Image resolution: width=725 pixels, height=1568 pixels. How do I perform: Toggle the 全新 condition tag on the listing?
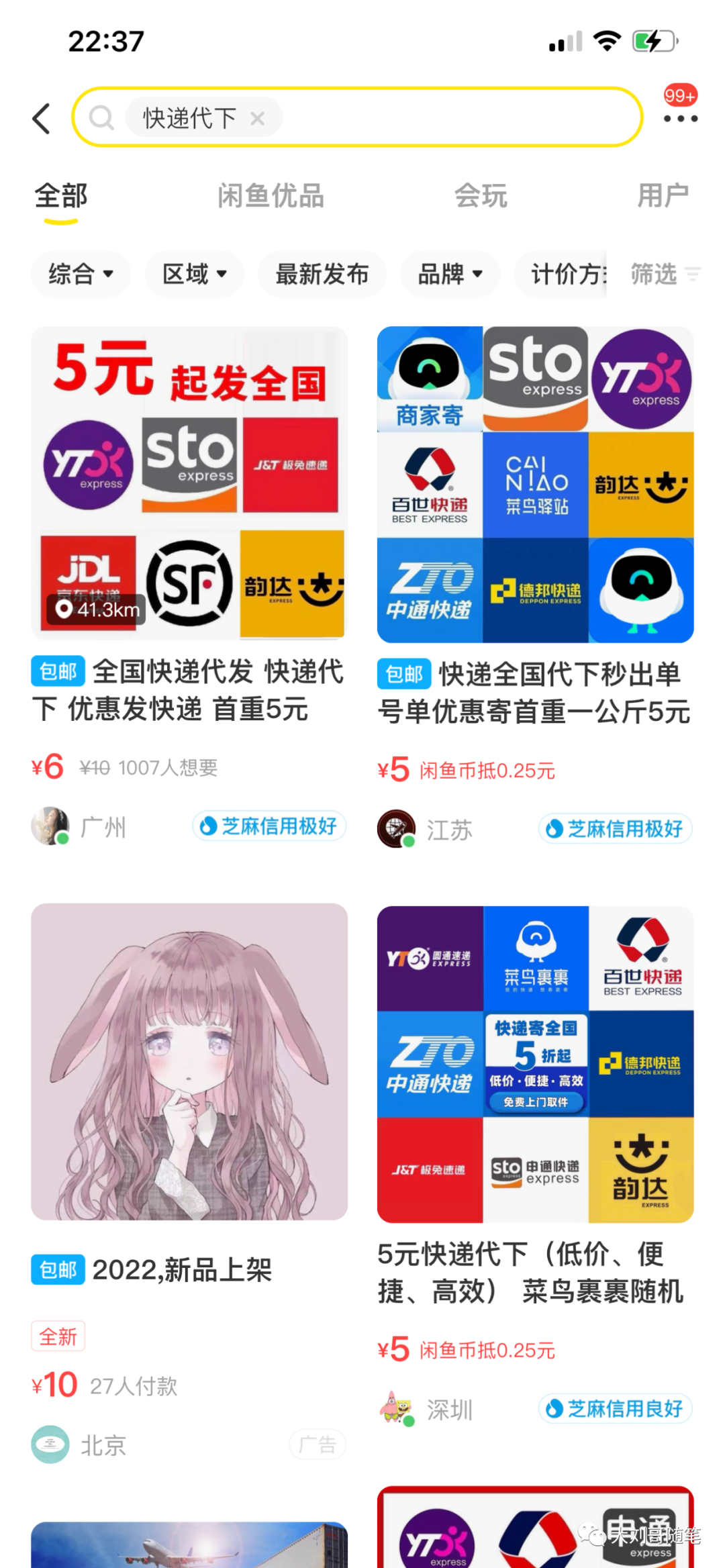coord(58,1336)
